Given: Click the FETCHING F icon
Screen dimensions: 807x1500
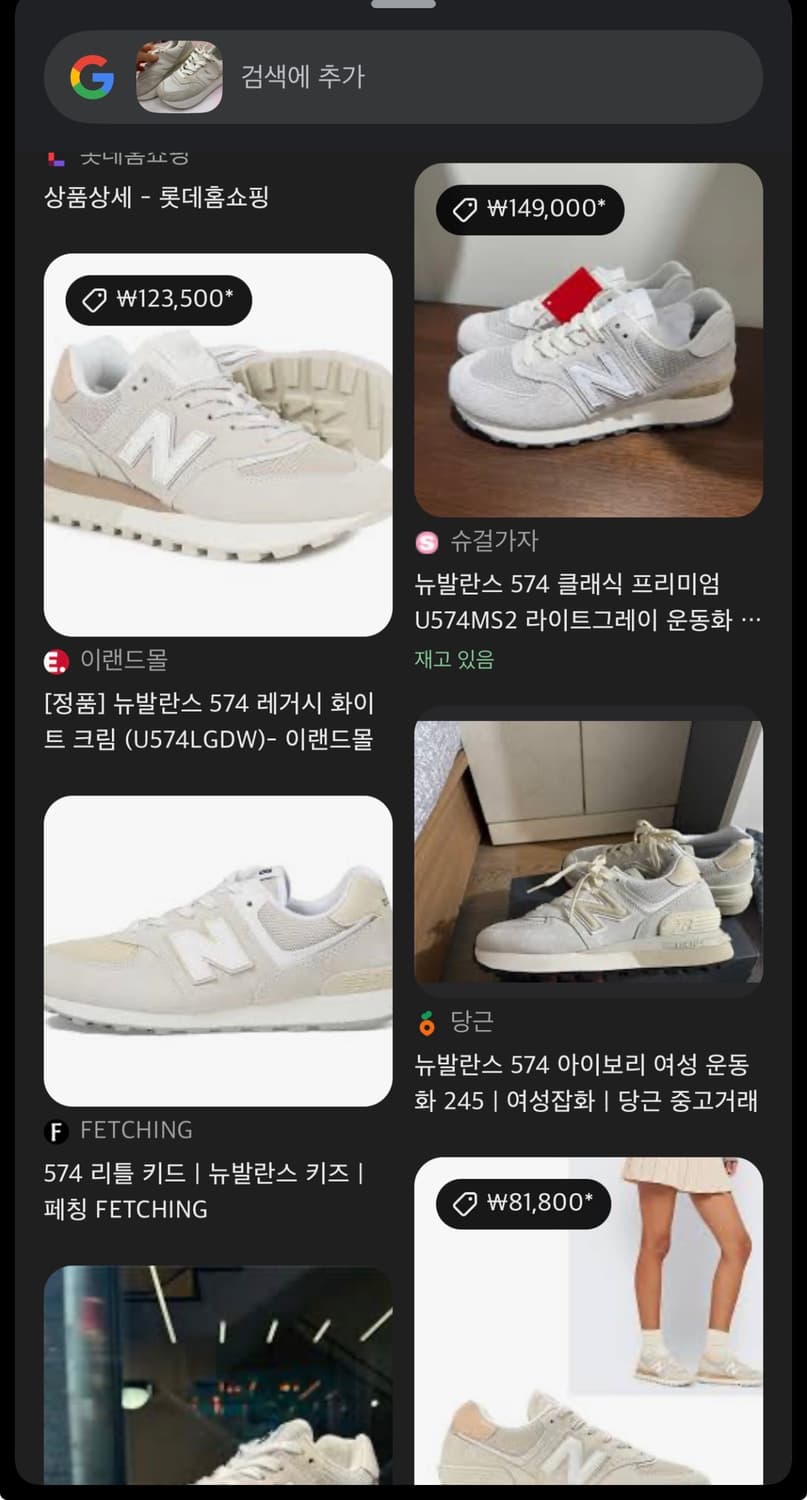Looking at the screenshot, I should point(55,1131).
